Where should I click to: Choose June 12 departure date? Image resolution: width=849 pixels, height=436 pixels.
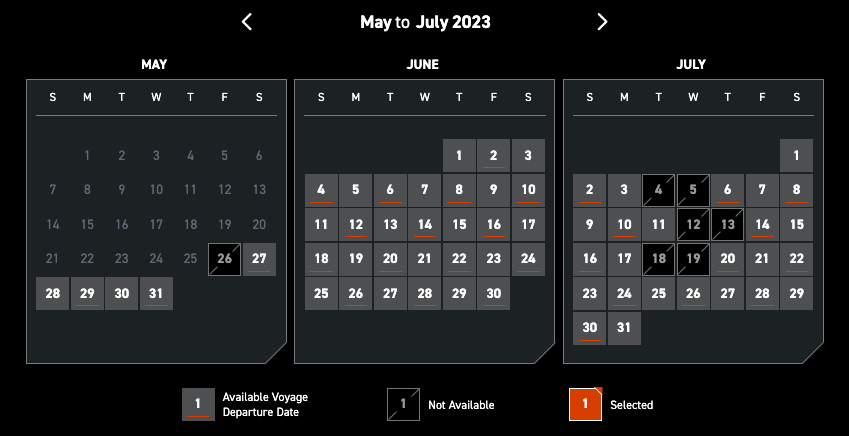point(356,225)
